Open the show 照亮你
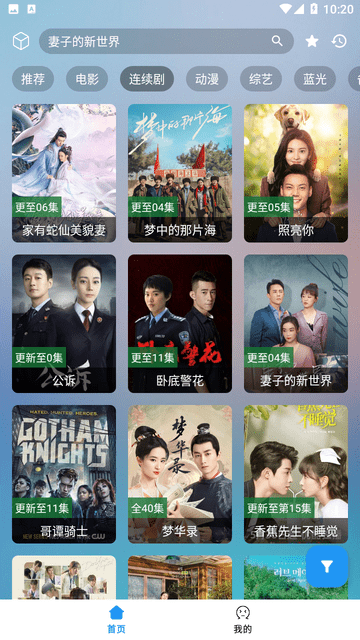Screen dimensions: 360x640 pos(296,173)
